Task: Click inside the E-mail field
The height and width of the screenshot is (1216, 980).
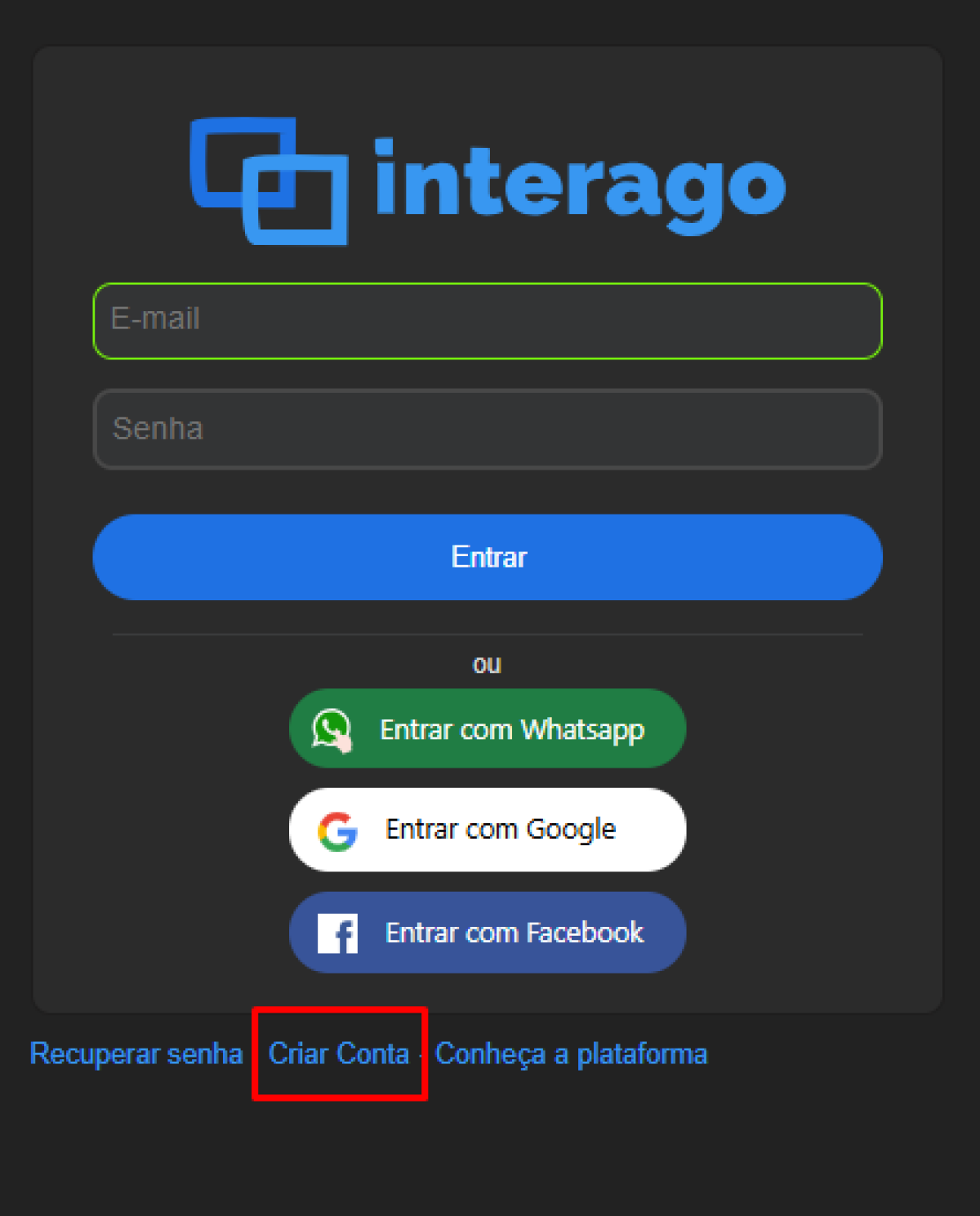Action: click(x=488, y=320)
